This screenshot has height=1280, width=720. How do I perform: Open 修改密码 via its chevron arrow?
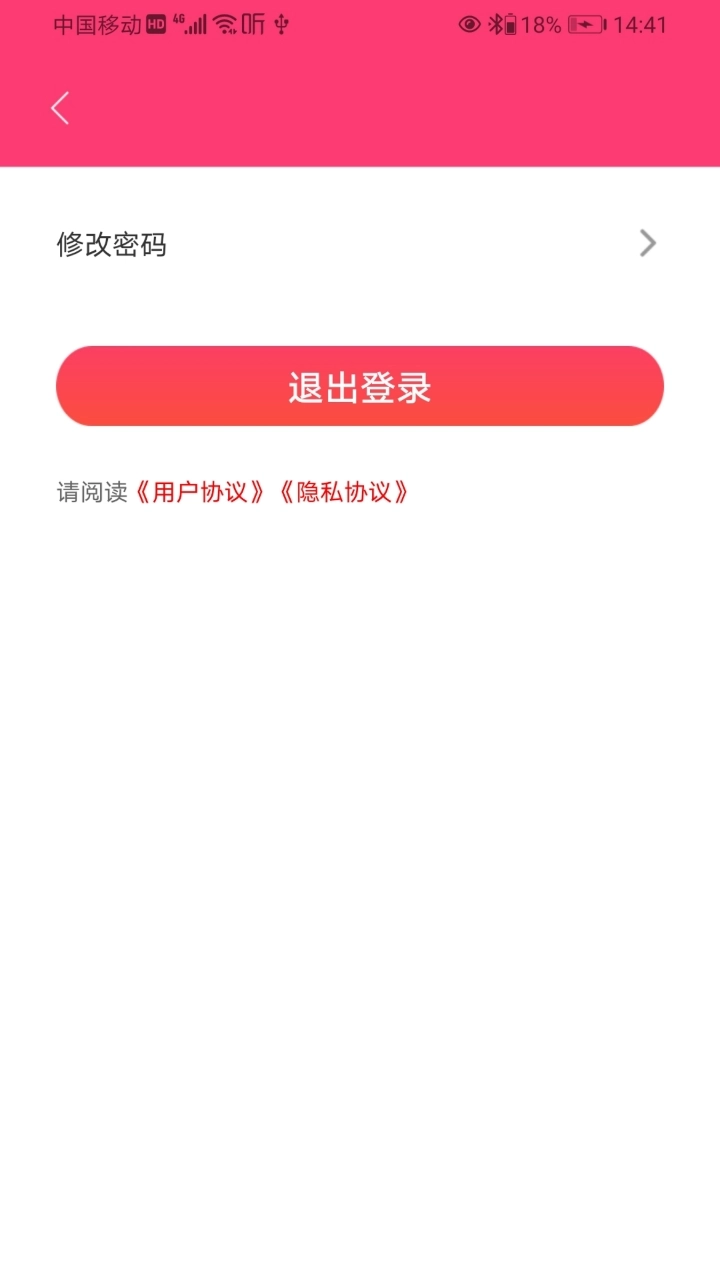(x=647, y=243)
